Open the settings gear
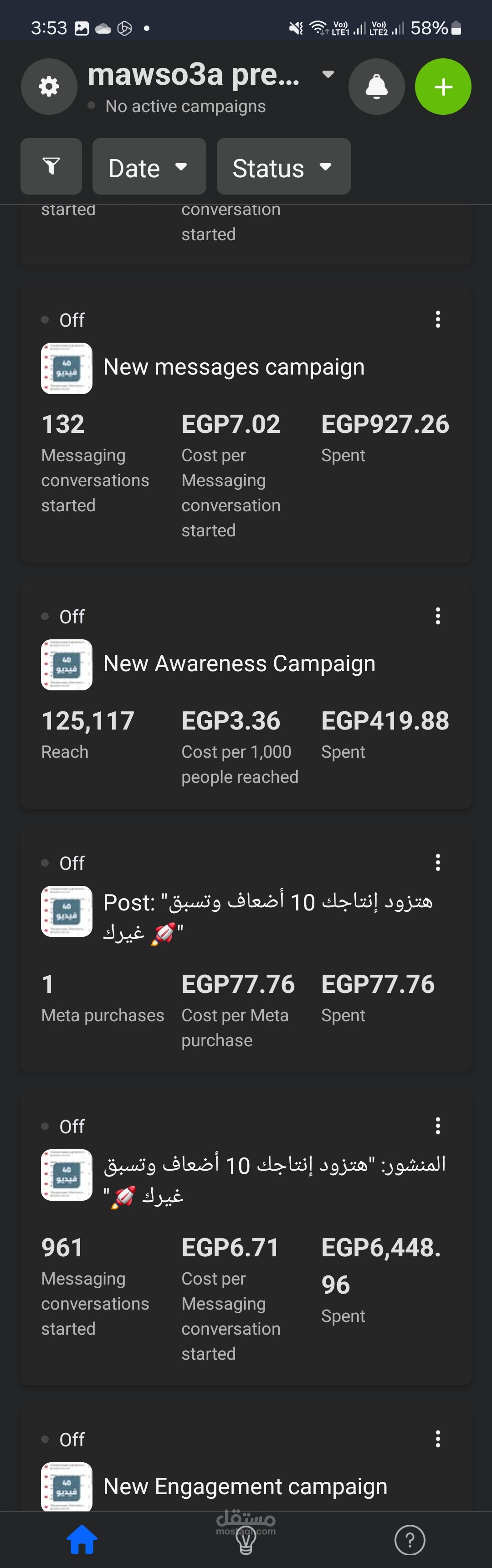This screenshot has height=1568, width=492. [x=49, y=87]
